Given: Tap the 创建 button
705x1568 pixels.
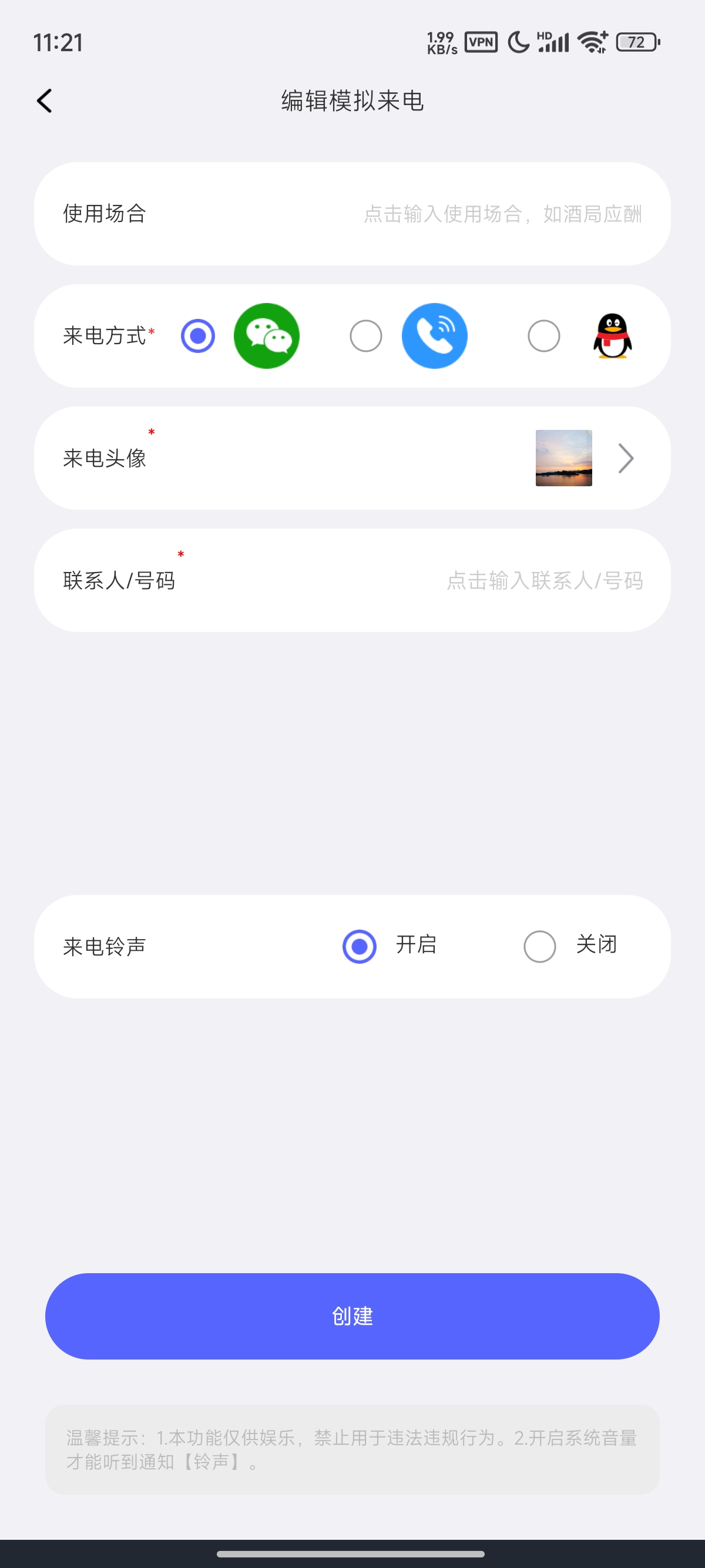Looking at the screenshot, I should click(x=352, y=1316).
